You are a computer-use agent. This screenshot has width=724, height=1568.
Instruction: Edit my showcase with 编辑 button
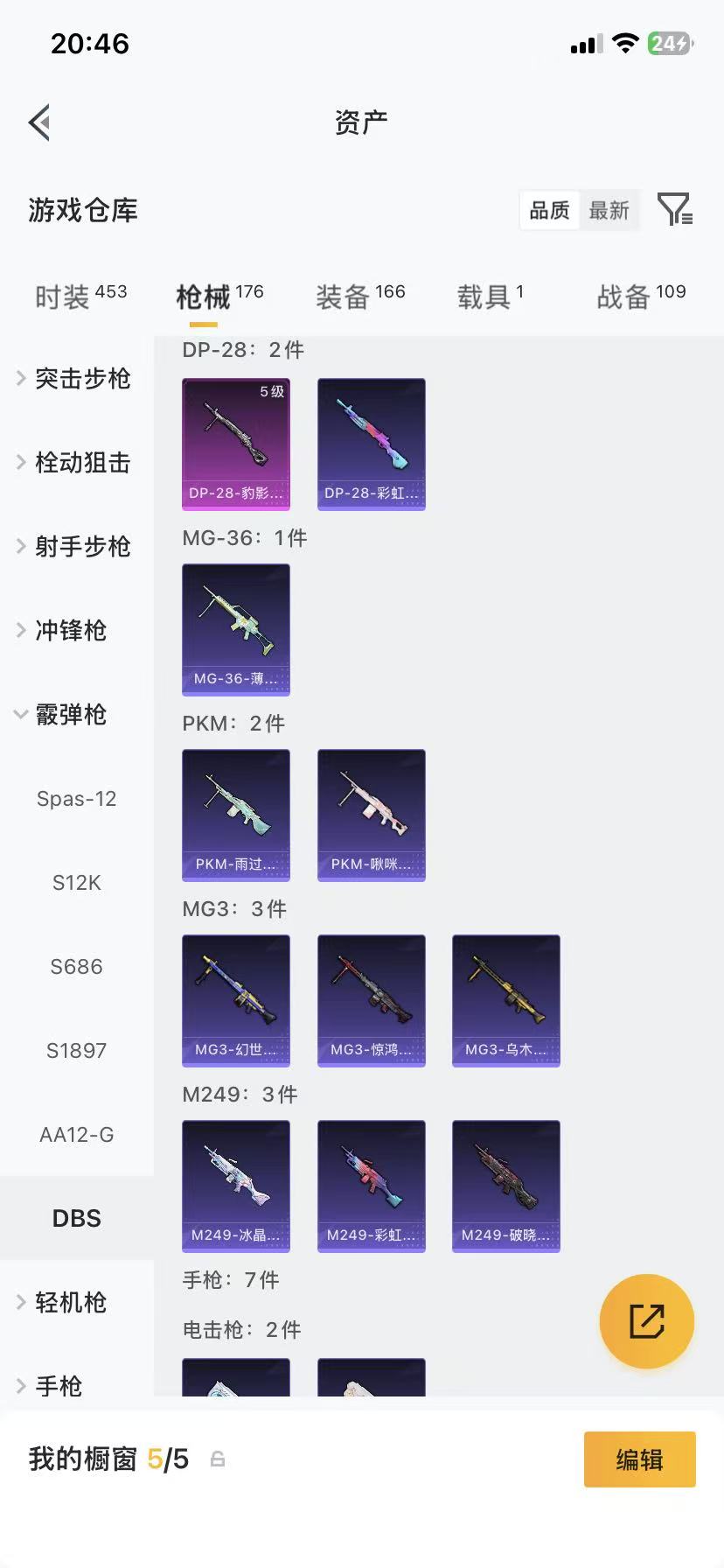click(639, 1459)
